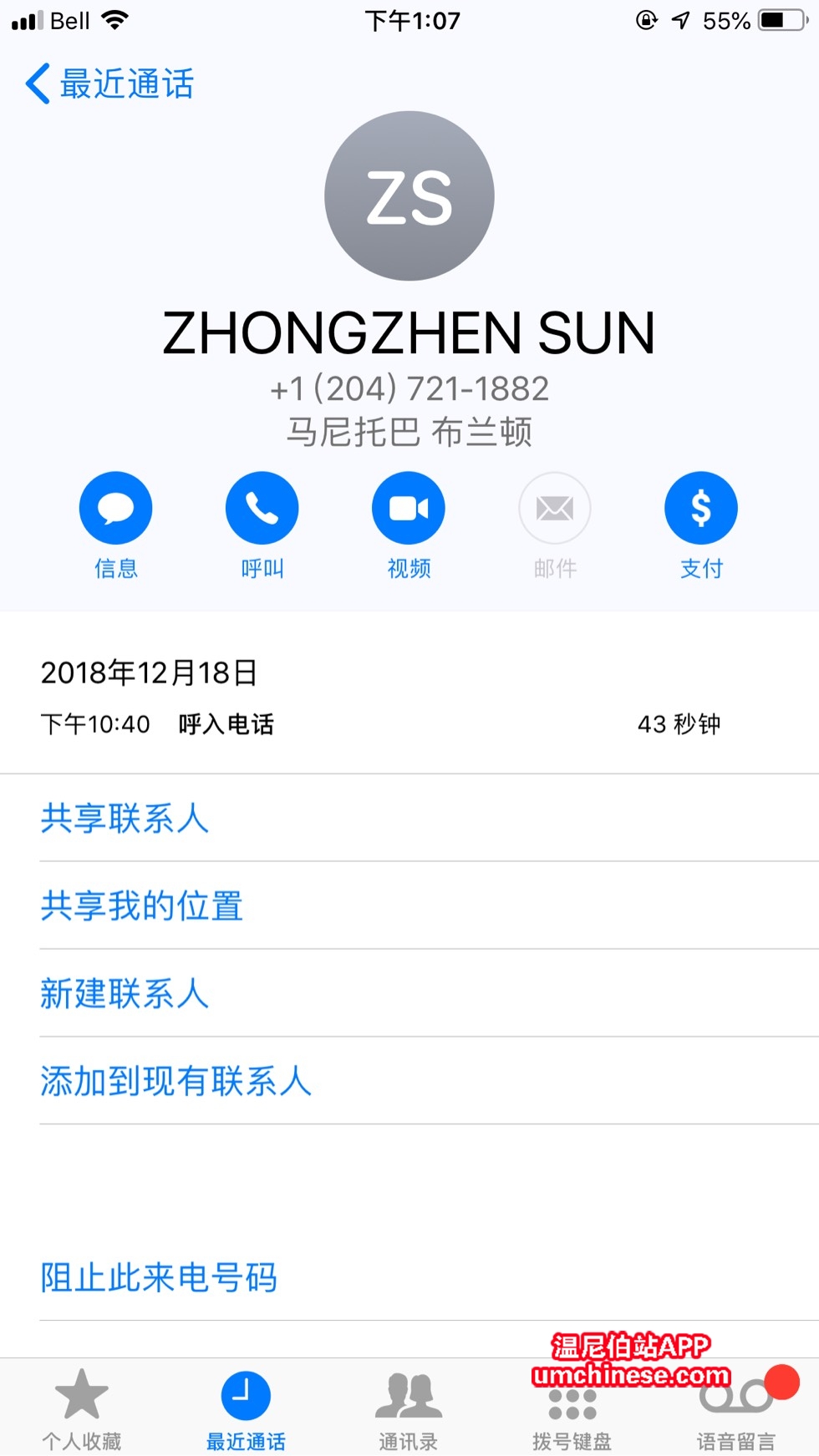Tap 添加到现有联系人
This screenshot has width=819, height=1456.
click(x=176, y=1082)
